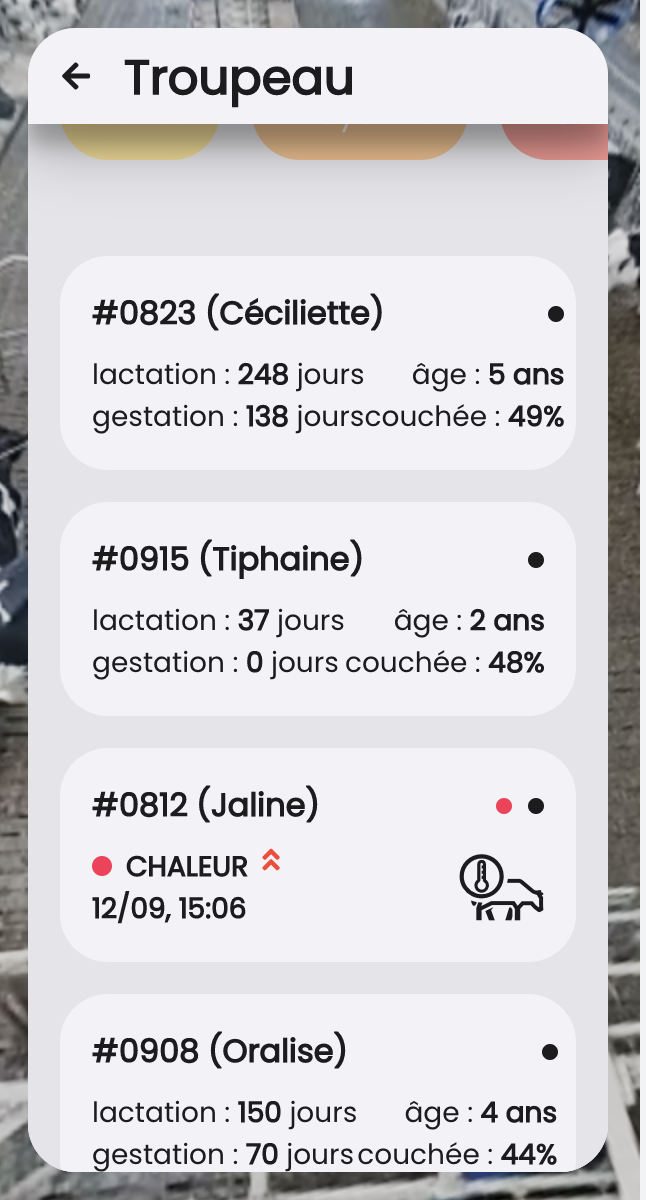Open the Jaline card with the chaleur alert
Screen dimensions: 646x1200
318,855
